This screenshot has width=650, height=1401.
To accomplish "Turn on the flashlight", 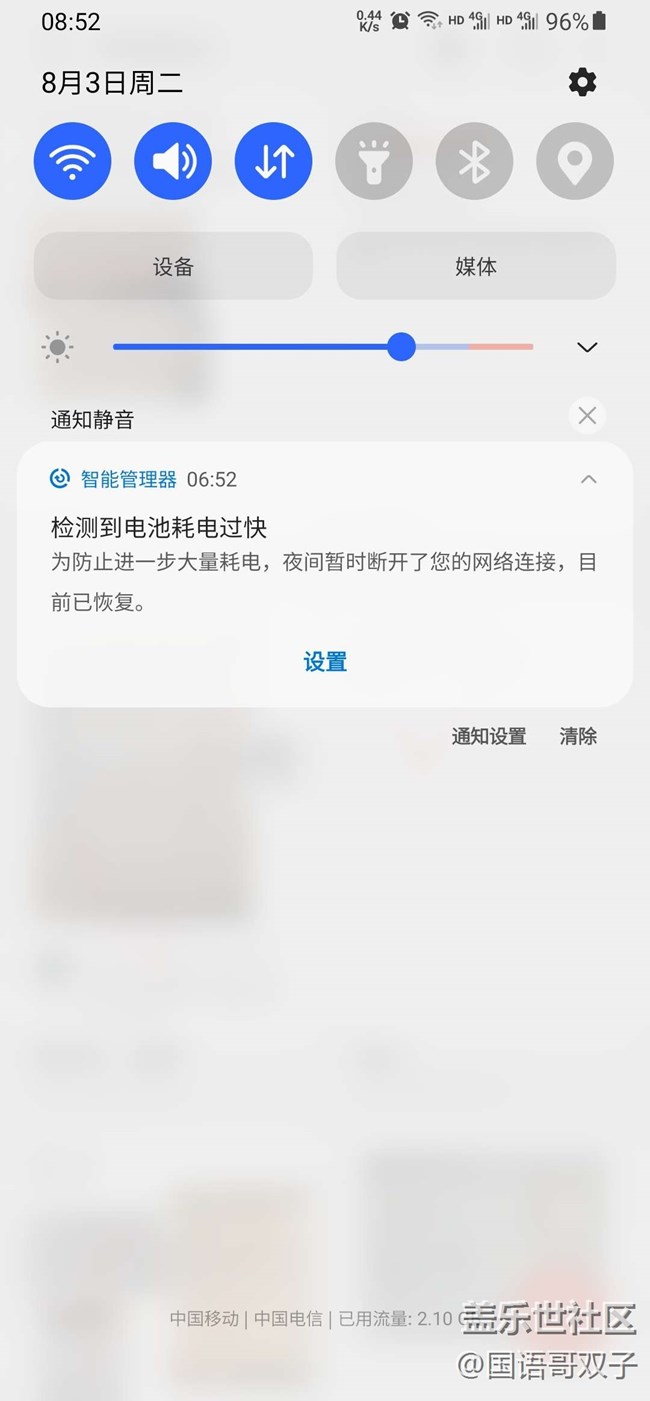I will [374, 162].
